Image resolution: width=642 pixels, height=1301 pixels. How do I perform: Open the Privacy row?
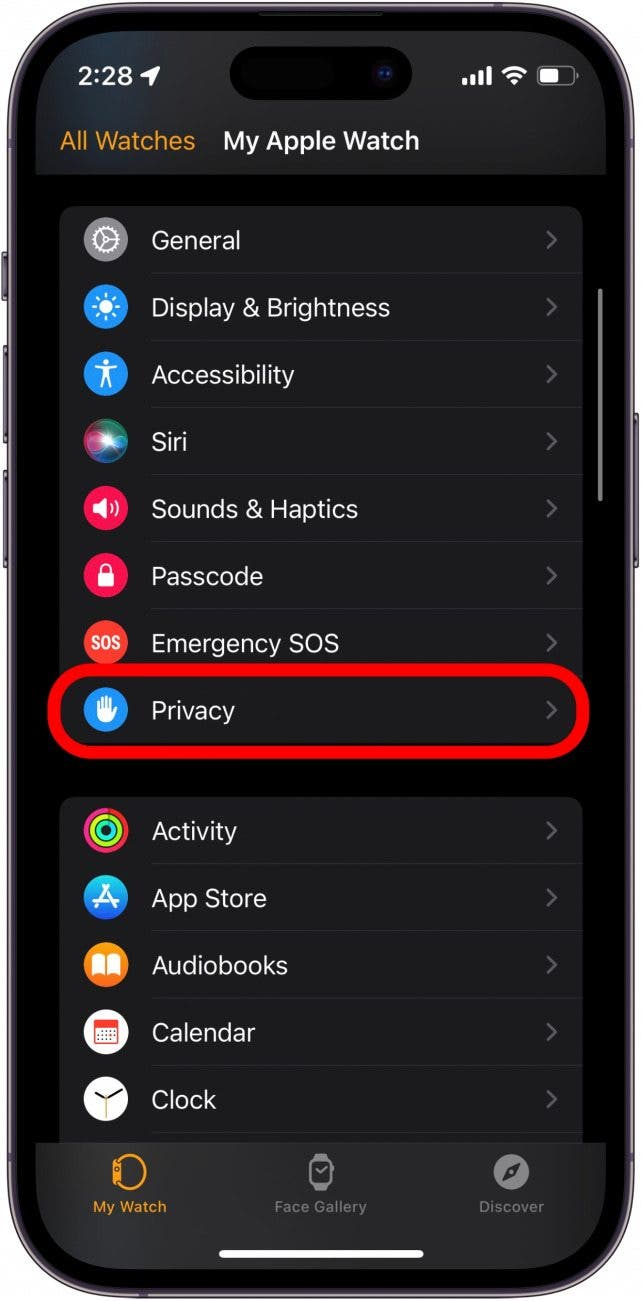click(320, 711)
